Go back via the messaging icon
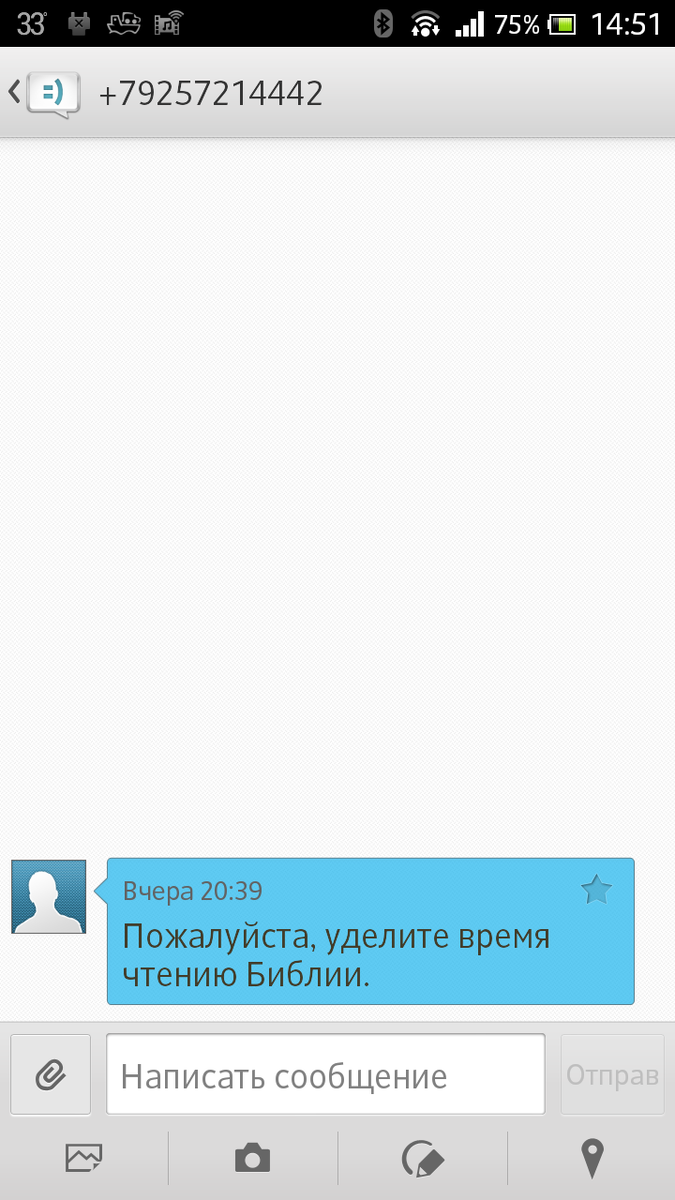Viewport: 675px width, 1200px height. [44, 94]
